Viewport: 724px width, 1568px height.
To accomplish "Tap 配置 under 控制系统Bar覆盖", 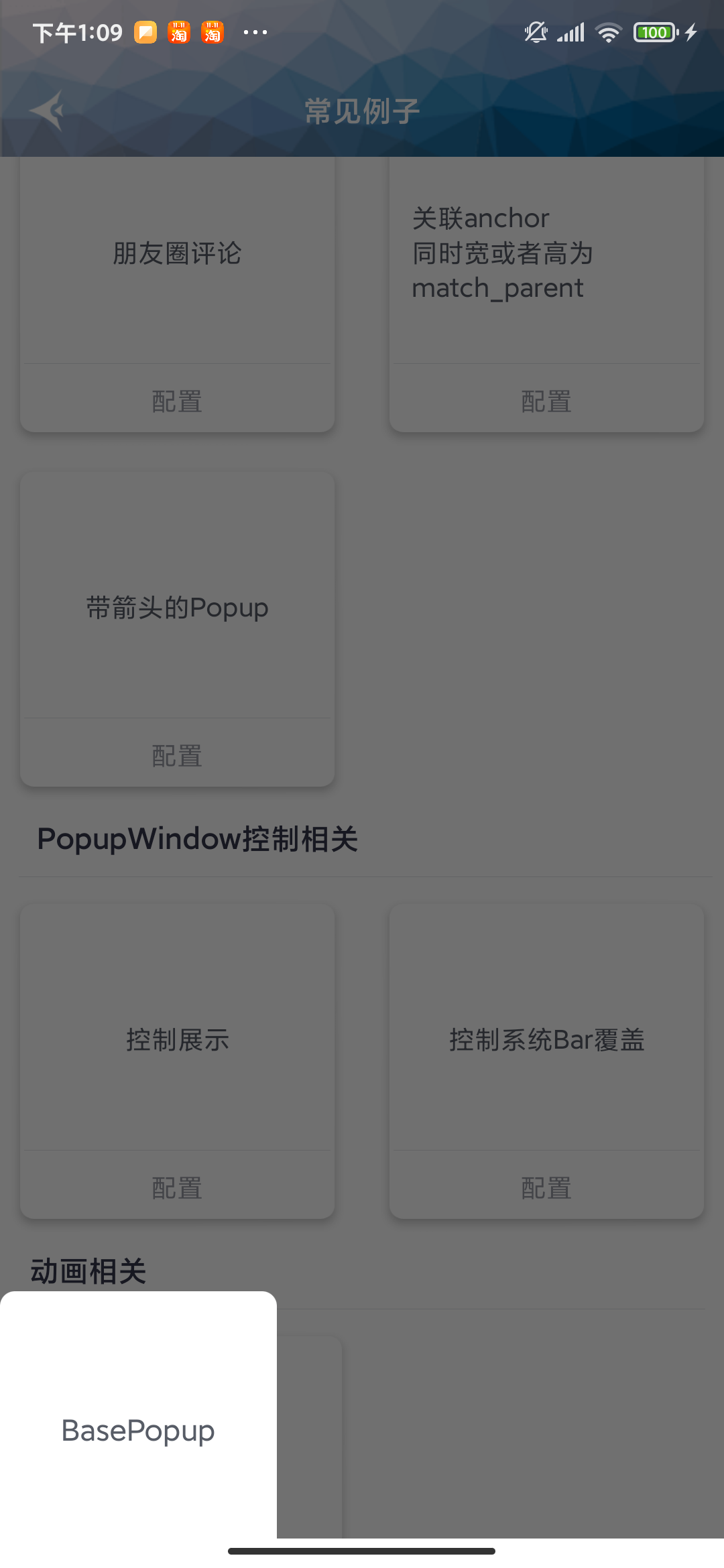I will tap(546, 1187).
